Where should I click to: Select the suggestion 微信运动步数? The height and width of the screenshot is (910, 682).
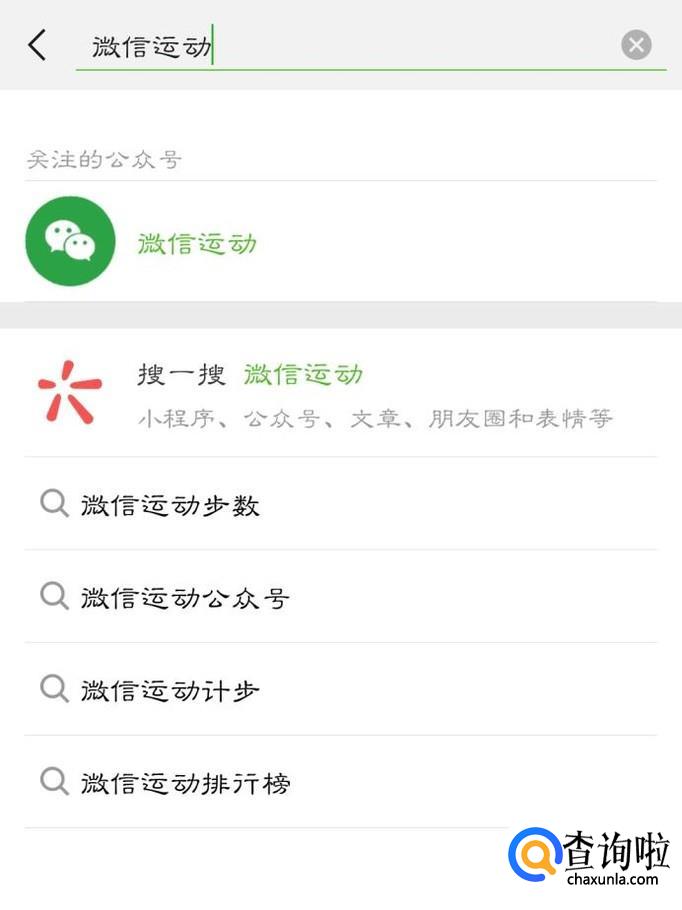click(171, 505)
